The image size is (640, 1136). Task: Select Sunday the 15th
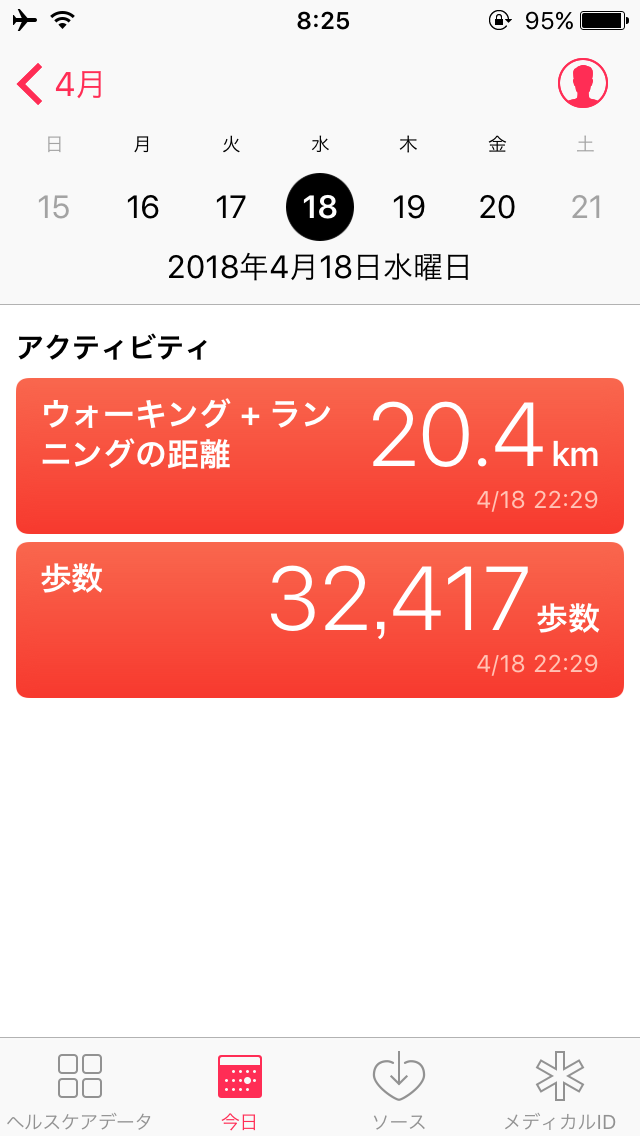coord(54,207)
